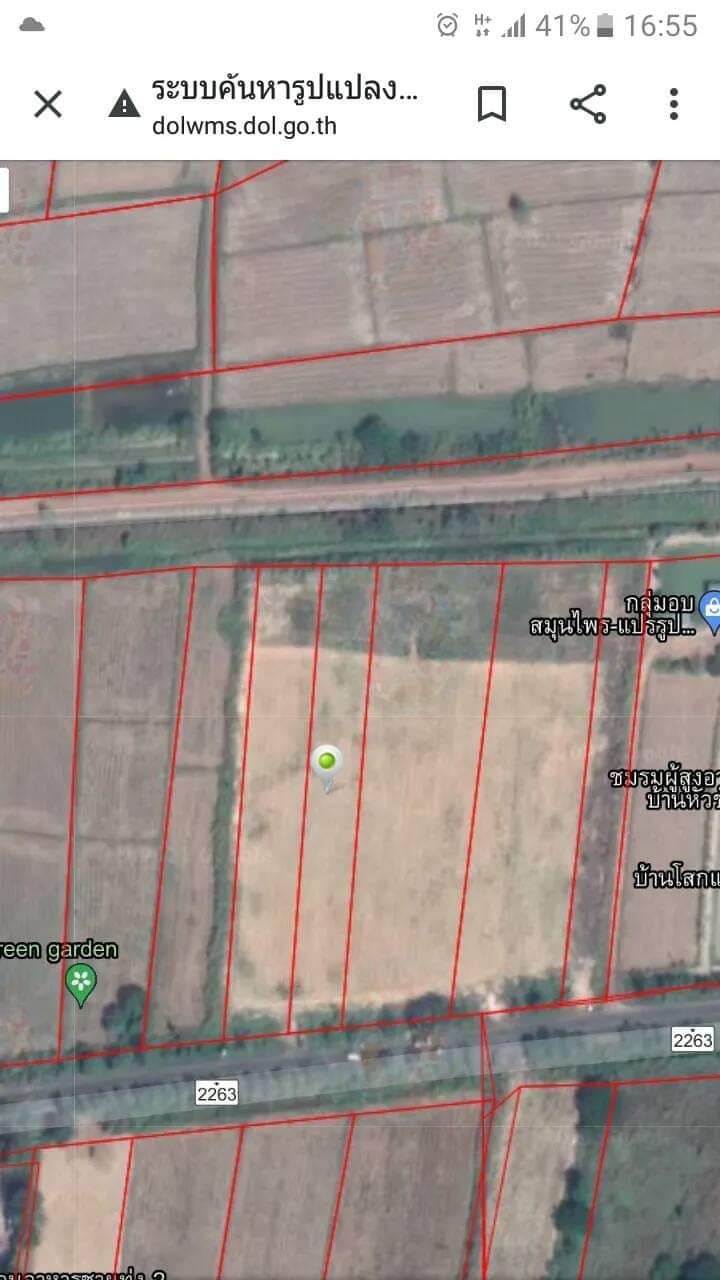This screenshot has height=1280, width=720.
Task: Open the Green garden place marker
Action: point(80,983)
